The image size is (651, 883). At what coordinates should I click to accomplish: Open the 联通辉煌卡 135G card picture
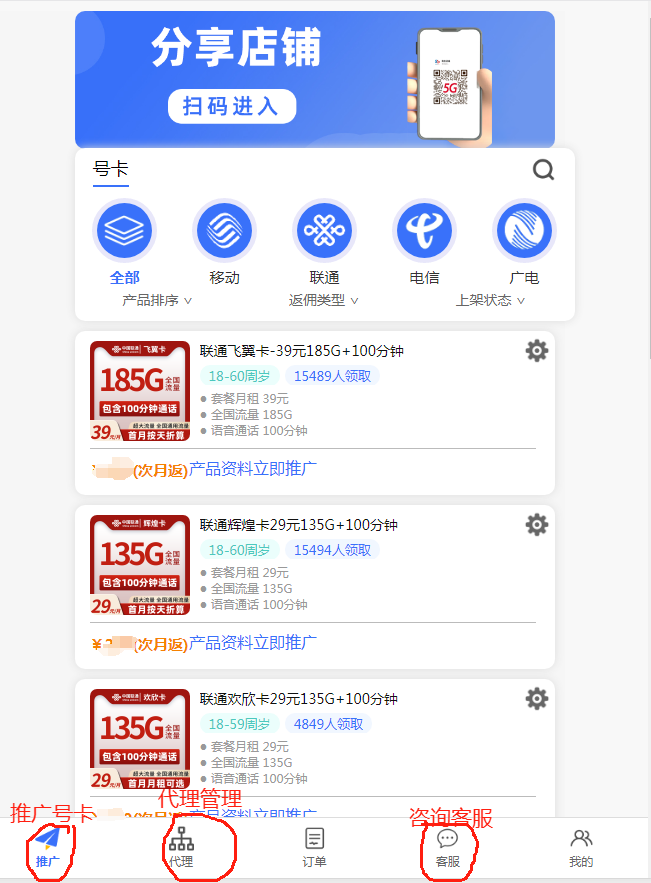(139, 565)
